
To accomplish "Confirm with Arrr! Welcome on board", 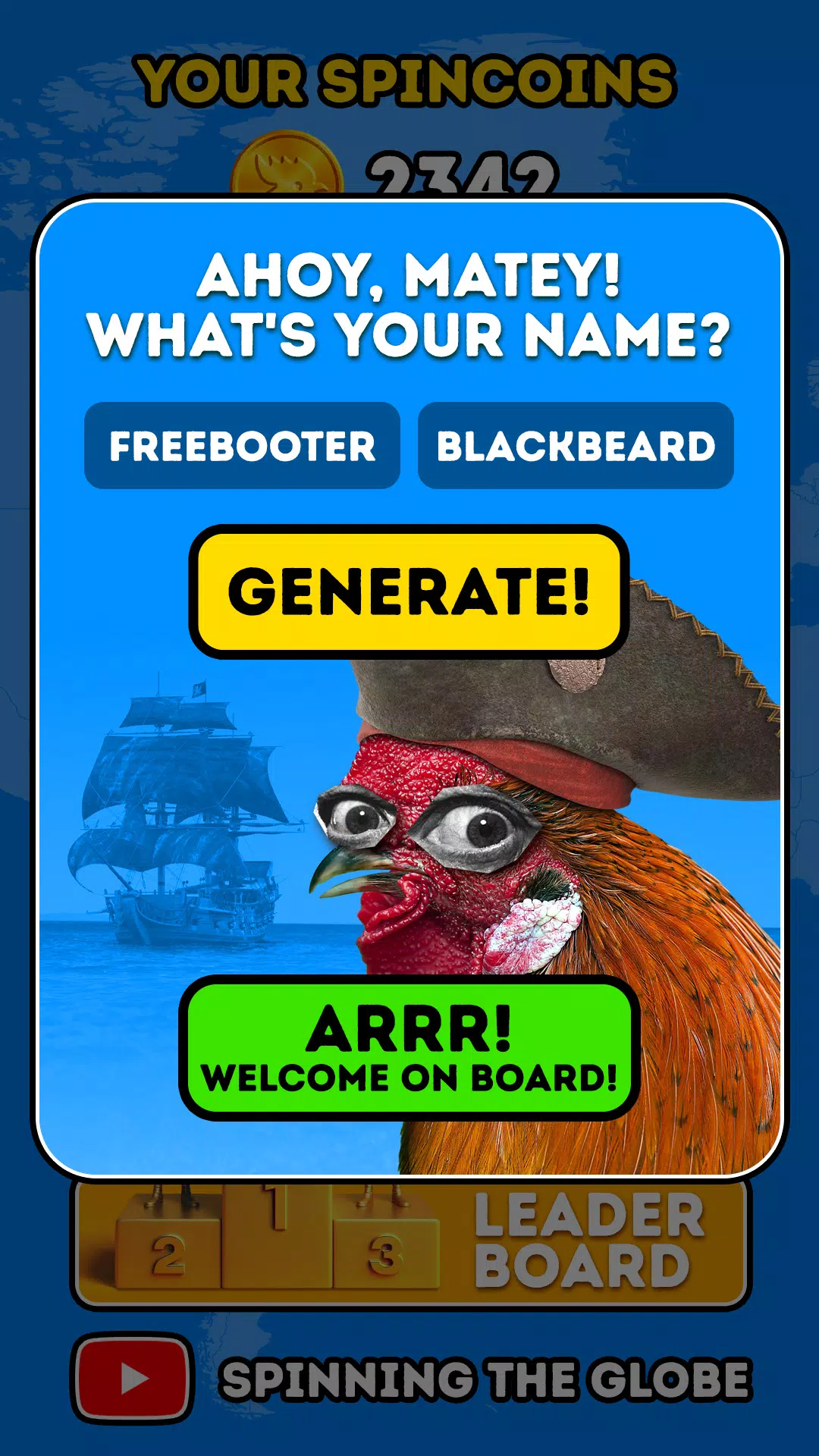I will [409, 1048].
